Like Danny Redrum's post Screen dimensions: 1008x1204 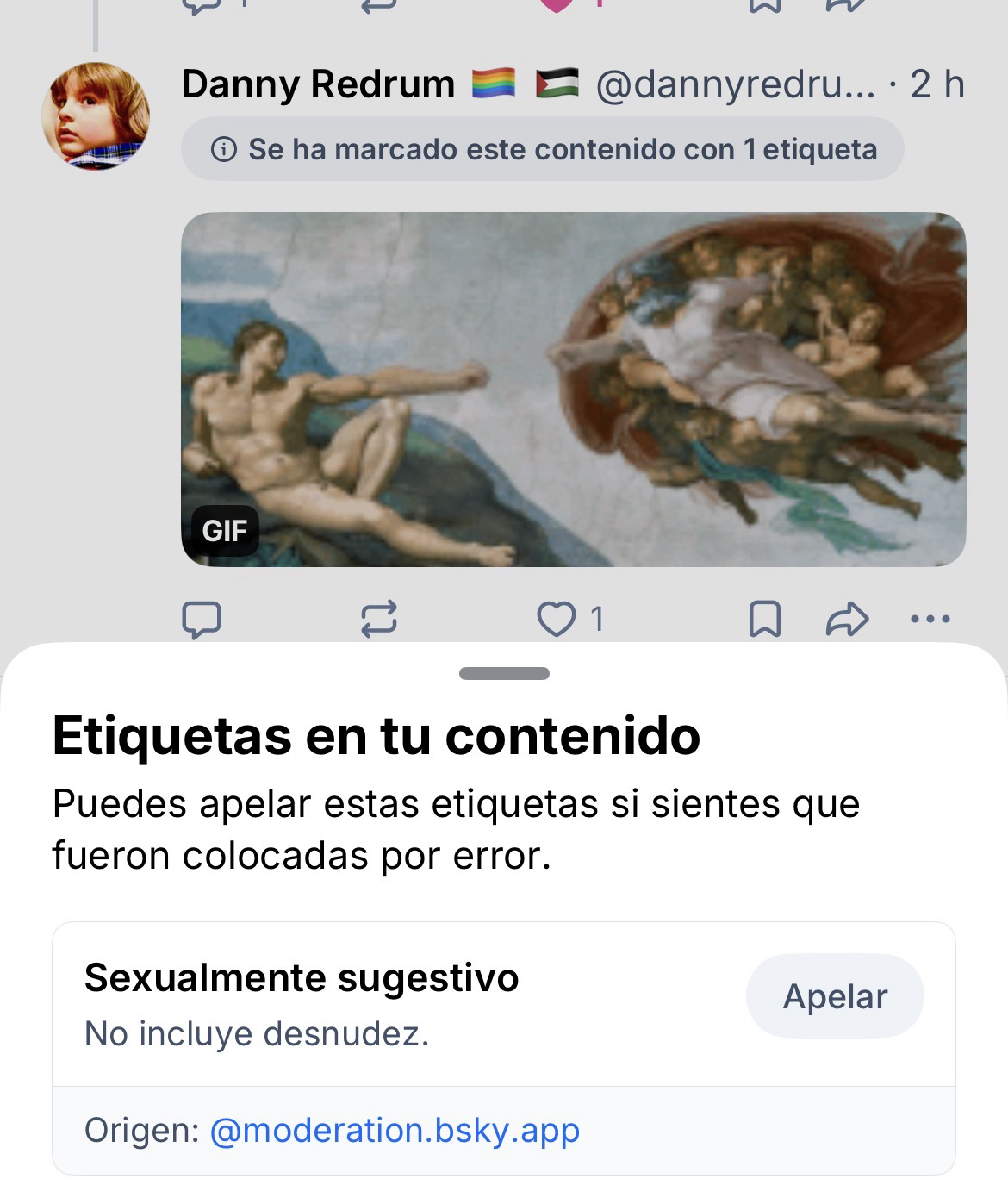point(556,619)
